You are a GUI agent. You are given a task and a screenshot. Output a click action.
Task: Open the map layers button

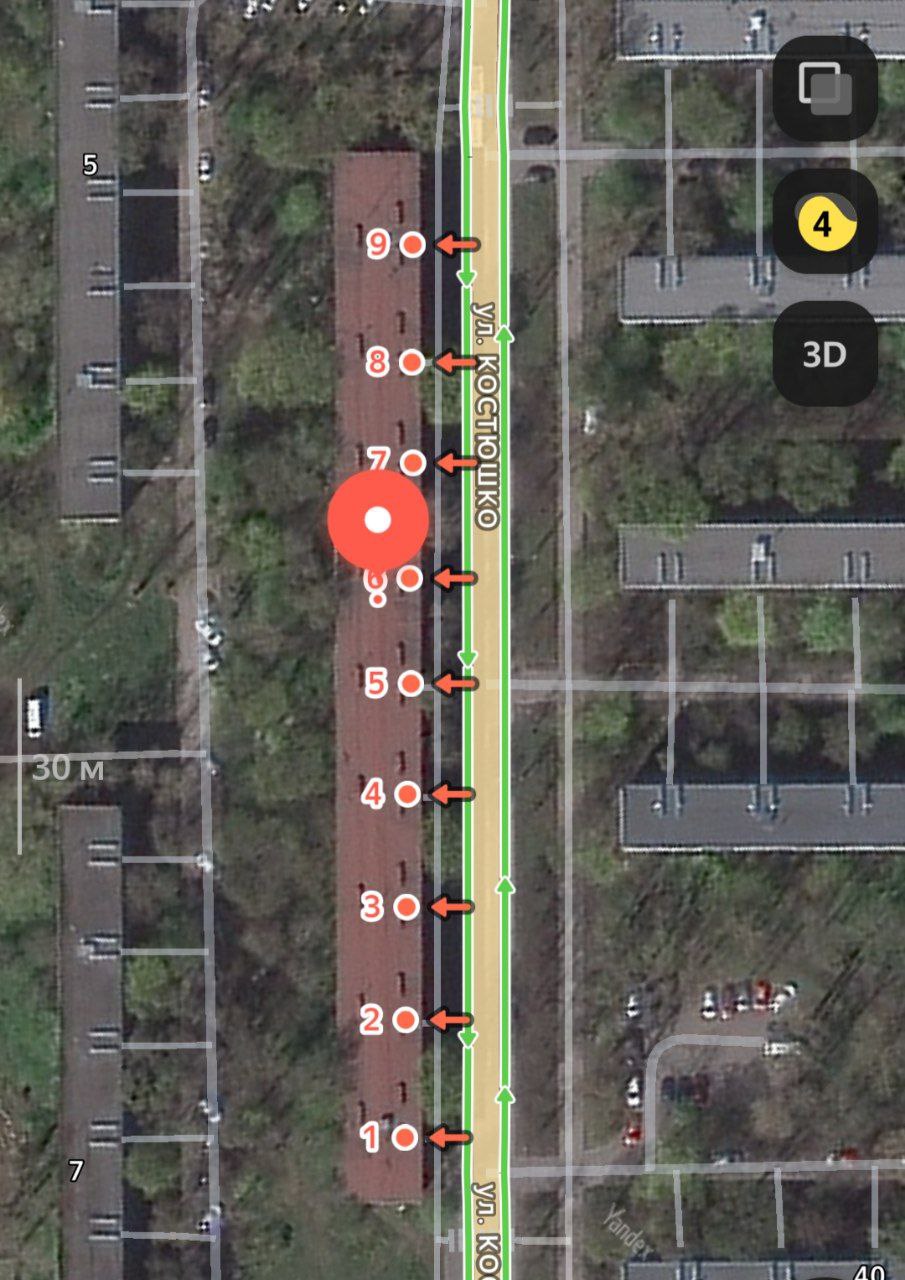[825, 87]
